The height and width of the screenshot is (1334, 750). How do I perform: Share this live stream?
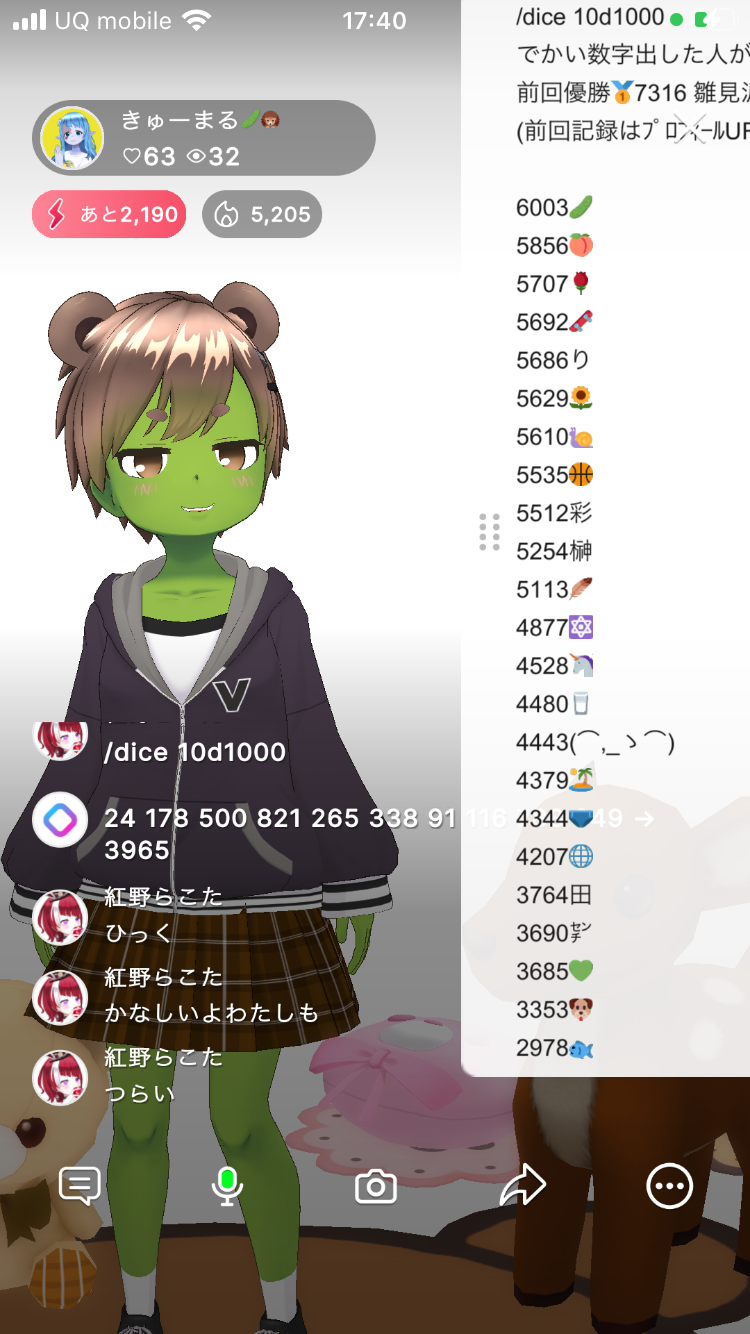[522, 1186]
